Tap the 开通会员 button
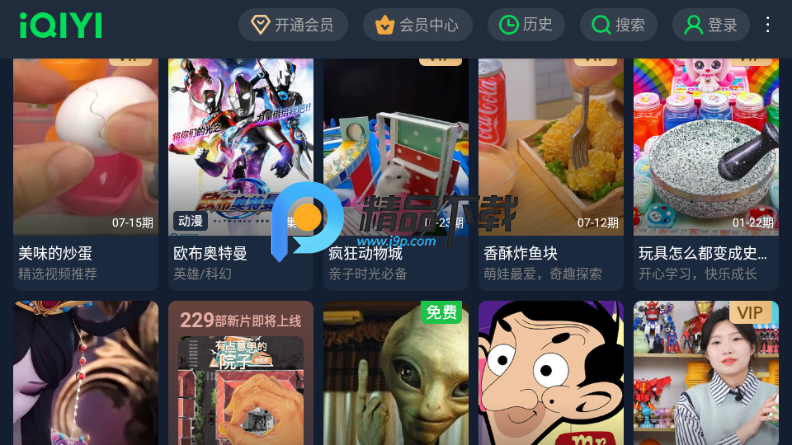This screenshot has height=445, width=792. 292,25
